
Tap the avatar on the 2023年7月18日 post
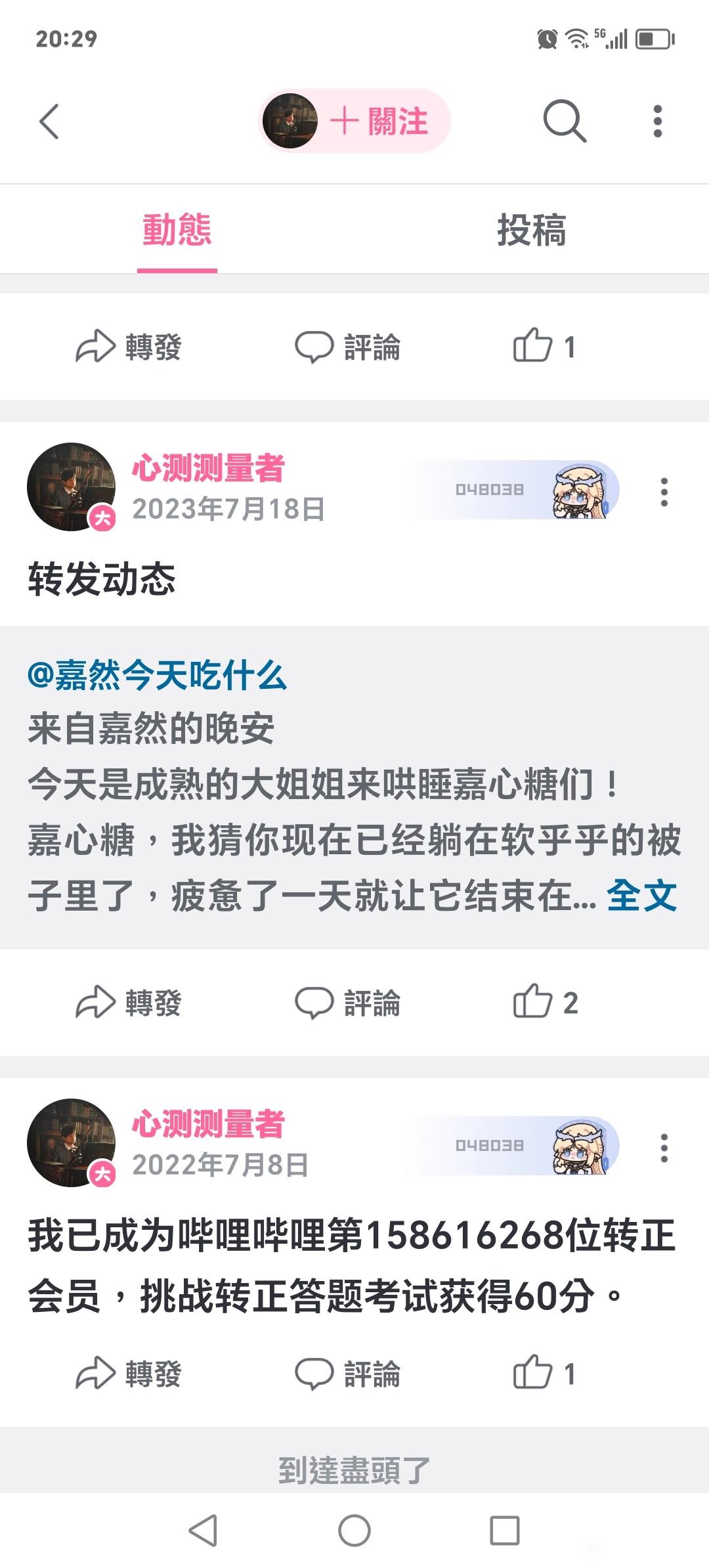tap(71, 487)
